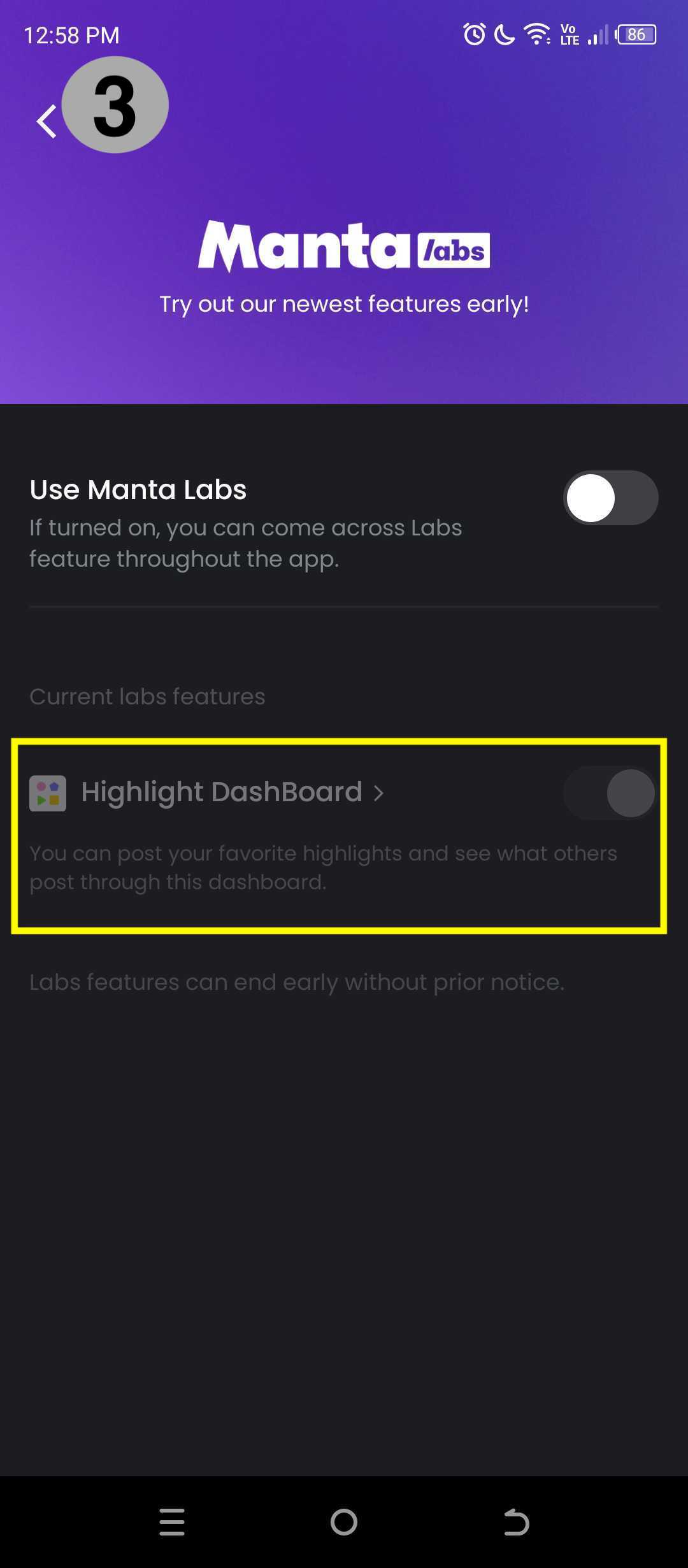The width and height of the screenshot is (688, 1568).
Task: Toggle the Highlight DashBoard switch
Action: click(x=610, y=793)
